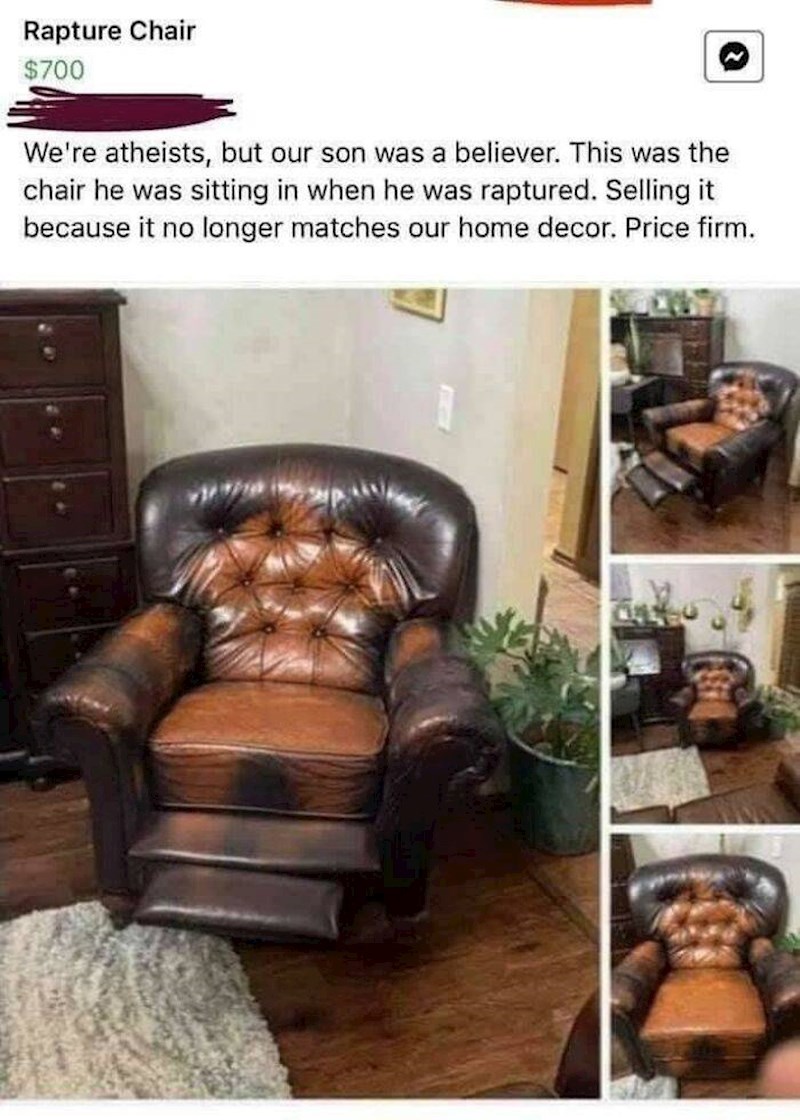View the top small photo of the reclined chair

(x=705, y=420)
